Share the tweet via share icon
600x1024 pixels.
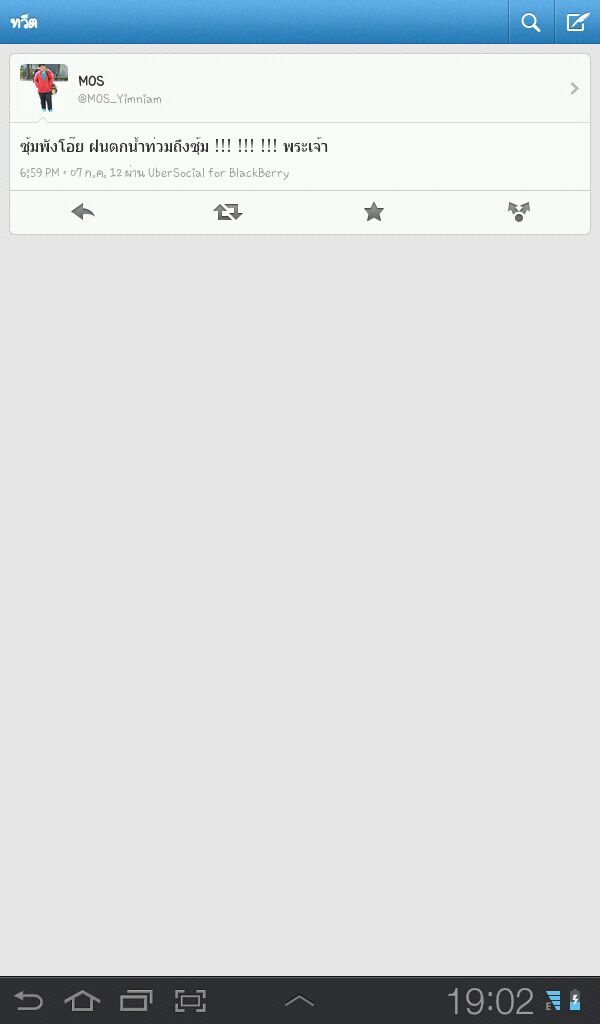point(518,212)
